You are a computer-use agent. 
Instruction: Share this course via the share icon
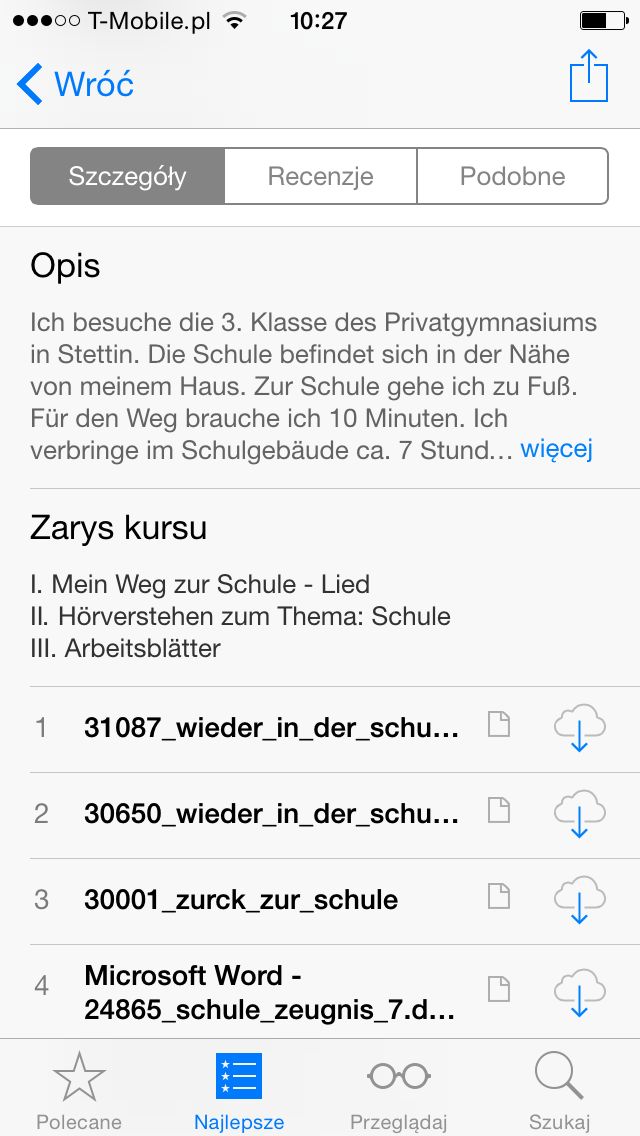click(589, 76)
